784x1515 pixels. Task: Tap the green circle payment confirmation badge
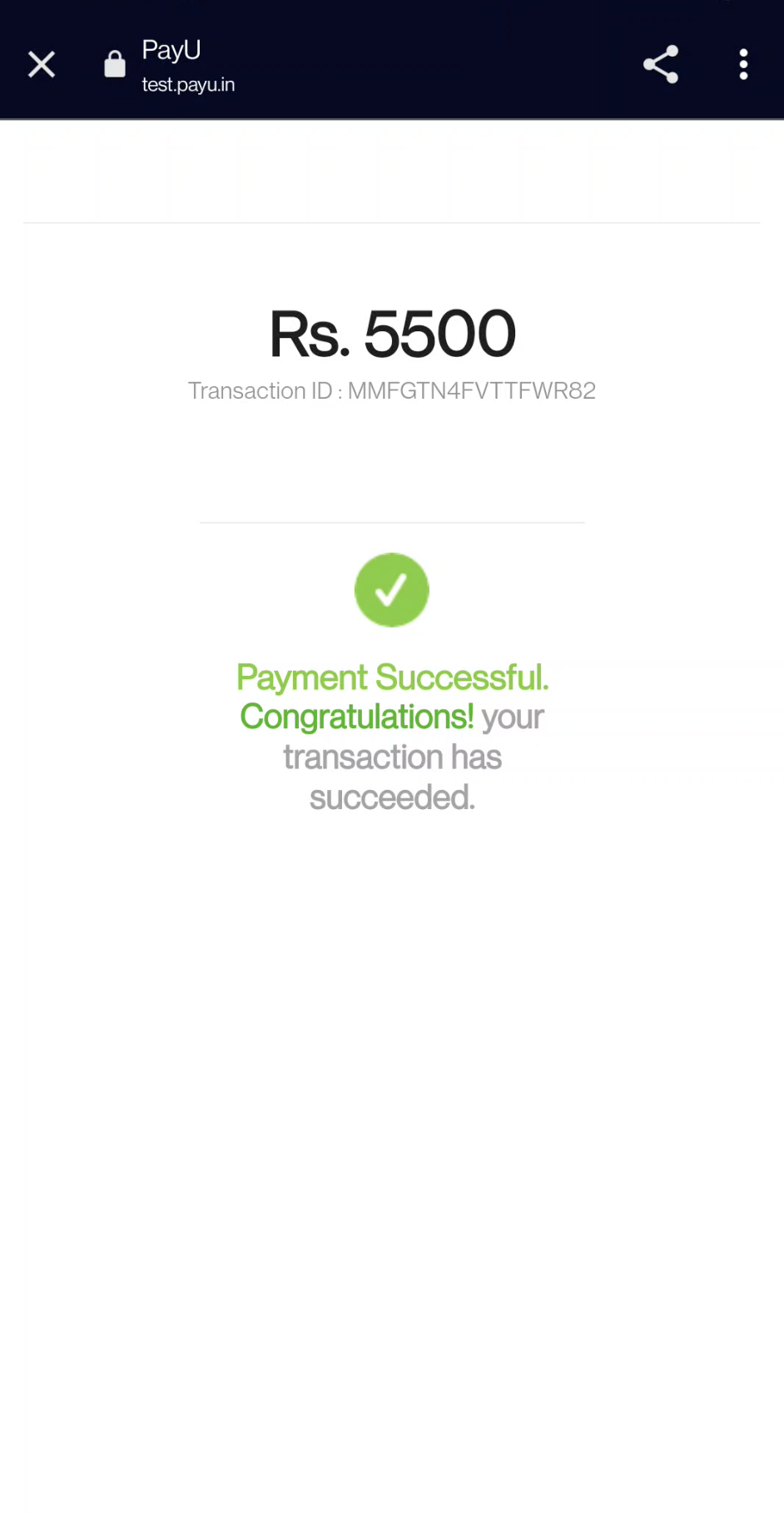point(391,589)
